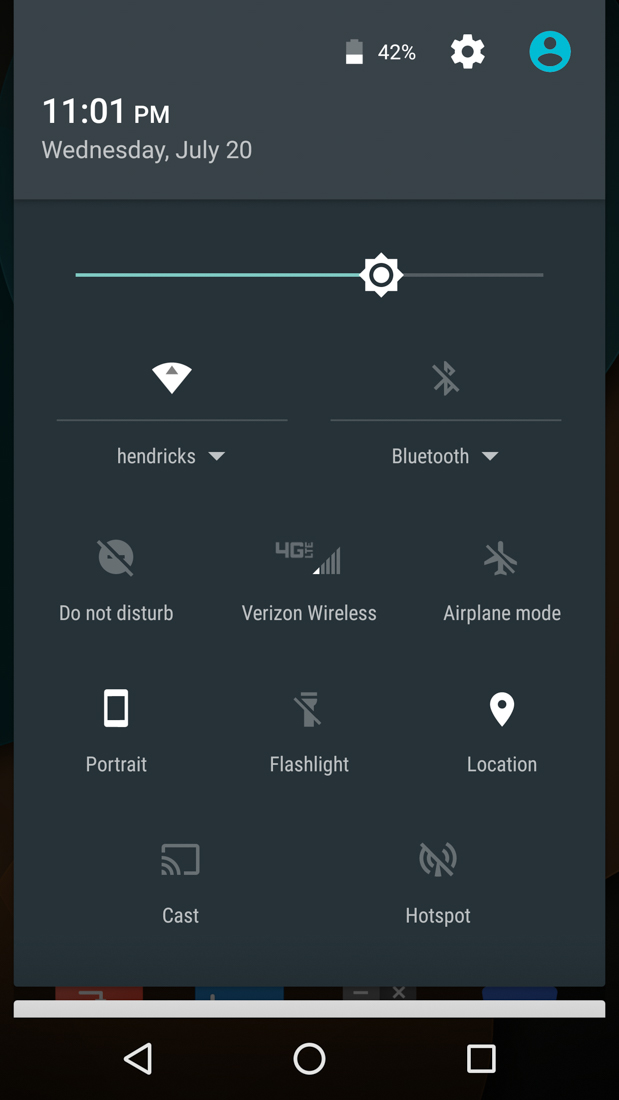Open recent apps from the navigation bar
The height and width of the screenshot is (1100, 619).
coord(481,1058)
